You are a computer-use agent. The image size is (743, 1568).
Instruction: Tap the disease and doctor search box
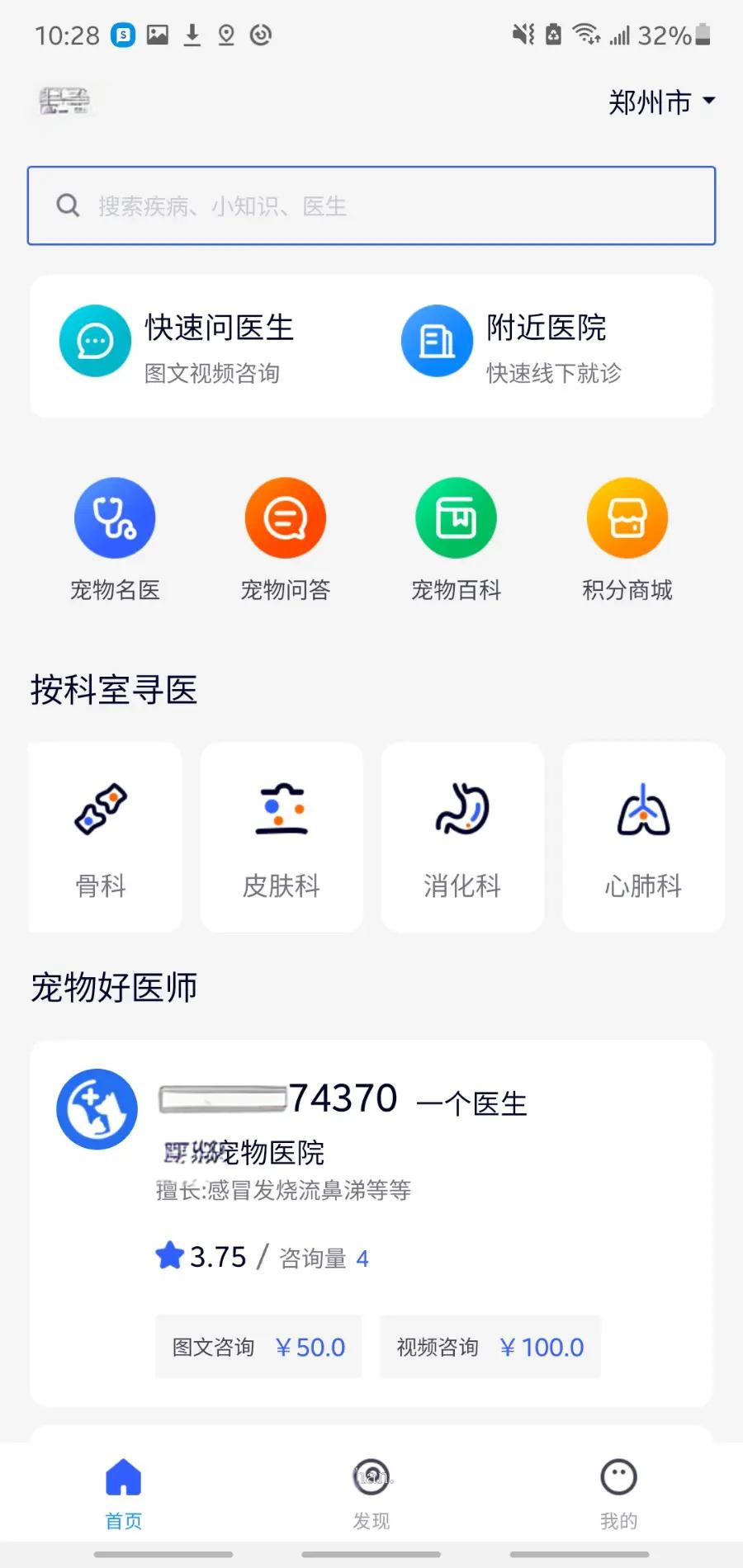(x=371, y=205)
